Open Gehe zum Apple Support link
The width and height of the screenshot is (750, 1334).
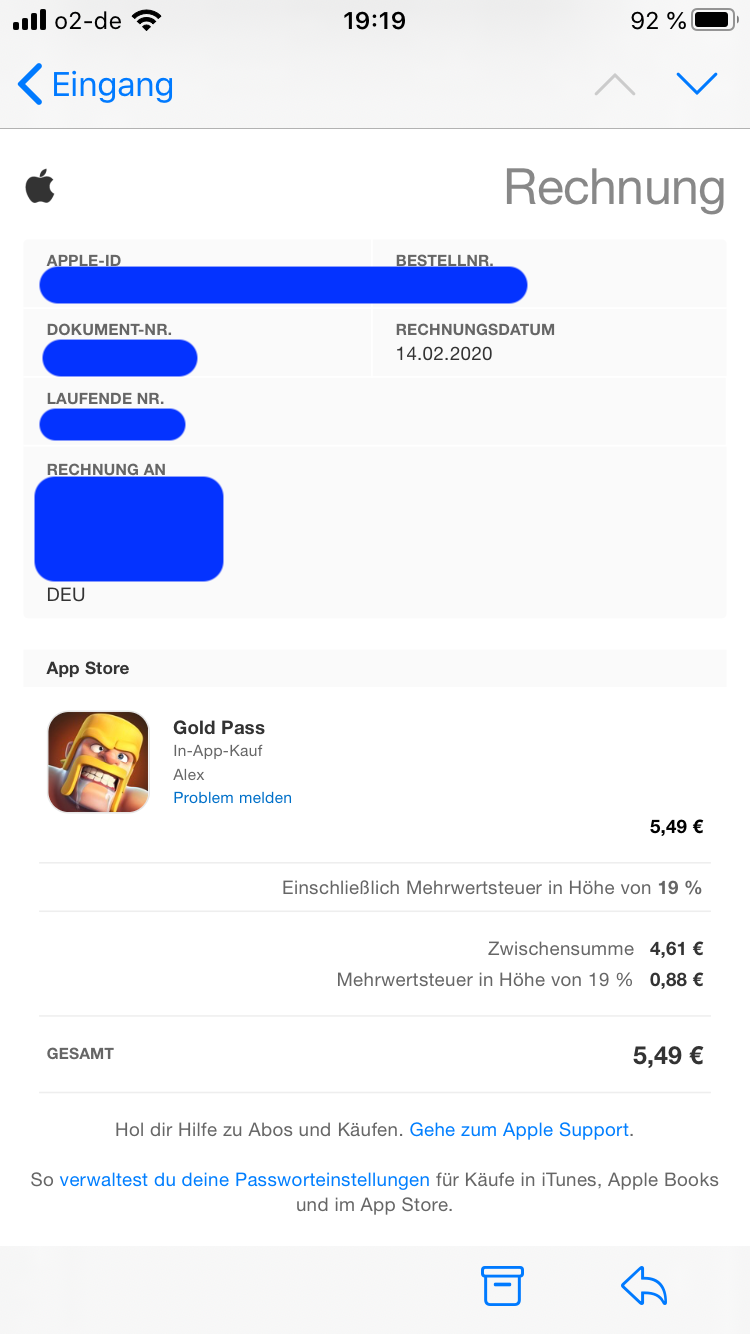(519, 1130)
